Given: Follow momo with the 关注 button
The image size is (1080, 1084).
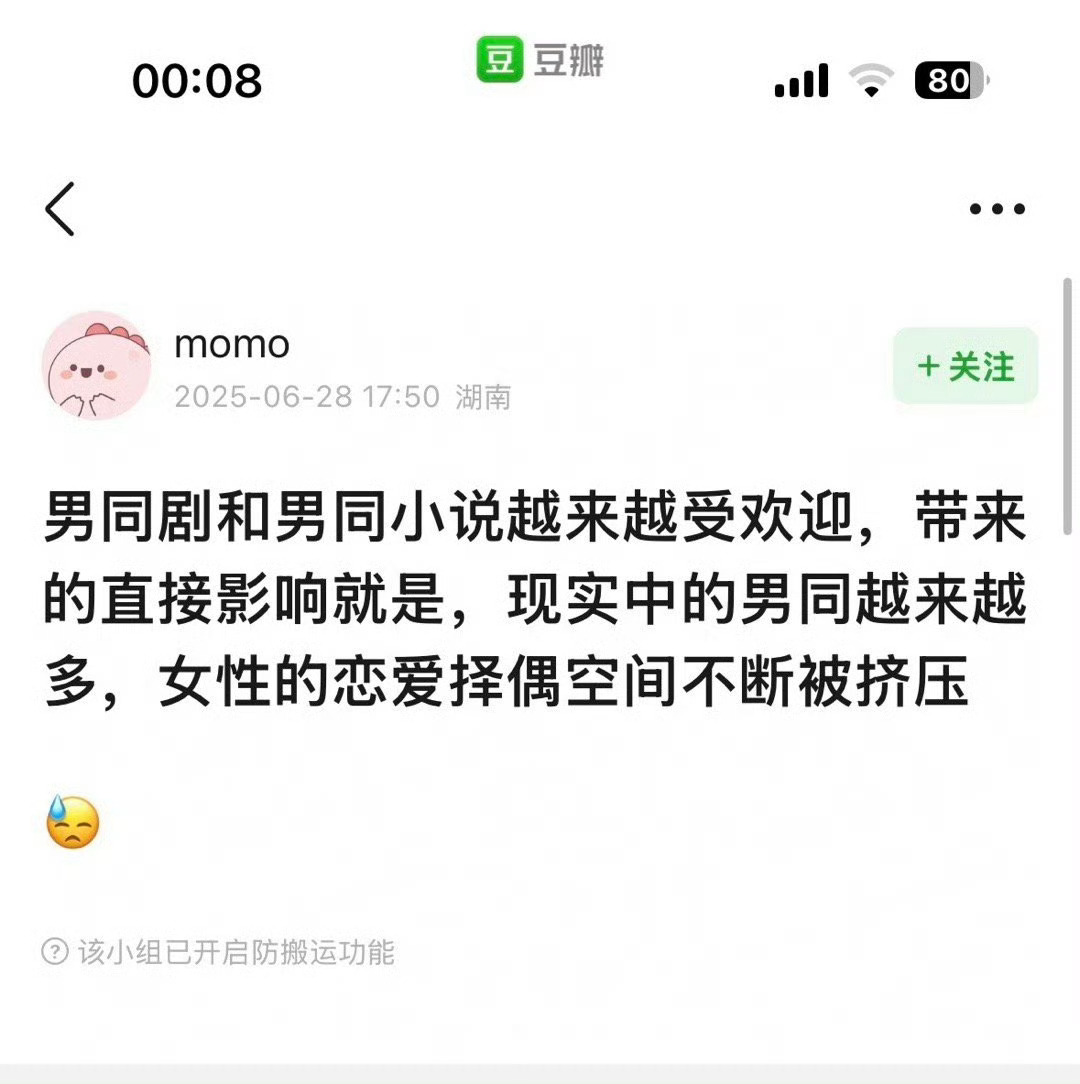Looking at the screenshot, I should click(965, 367).
